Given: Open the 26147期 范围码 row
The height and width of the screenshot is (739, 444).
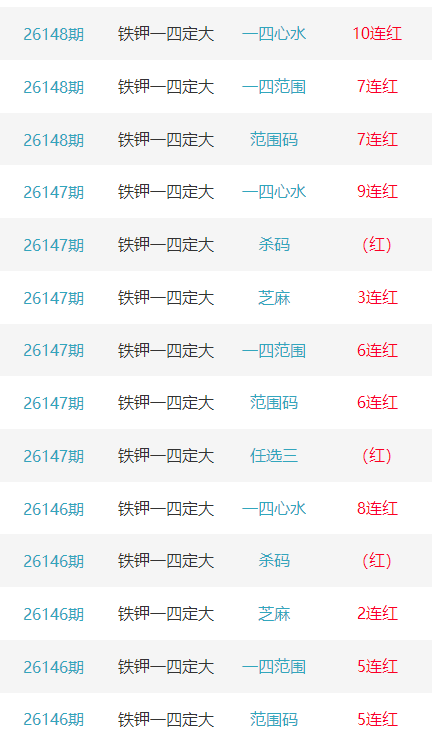Looking at the screenshot, I should point(216,403).
